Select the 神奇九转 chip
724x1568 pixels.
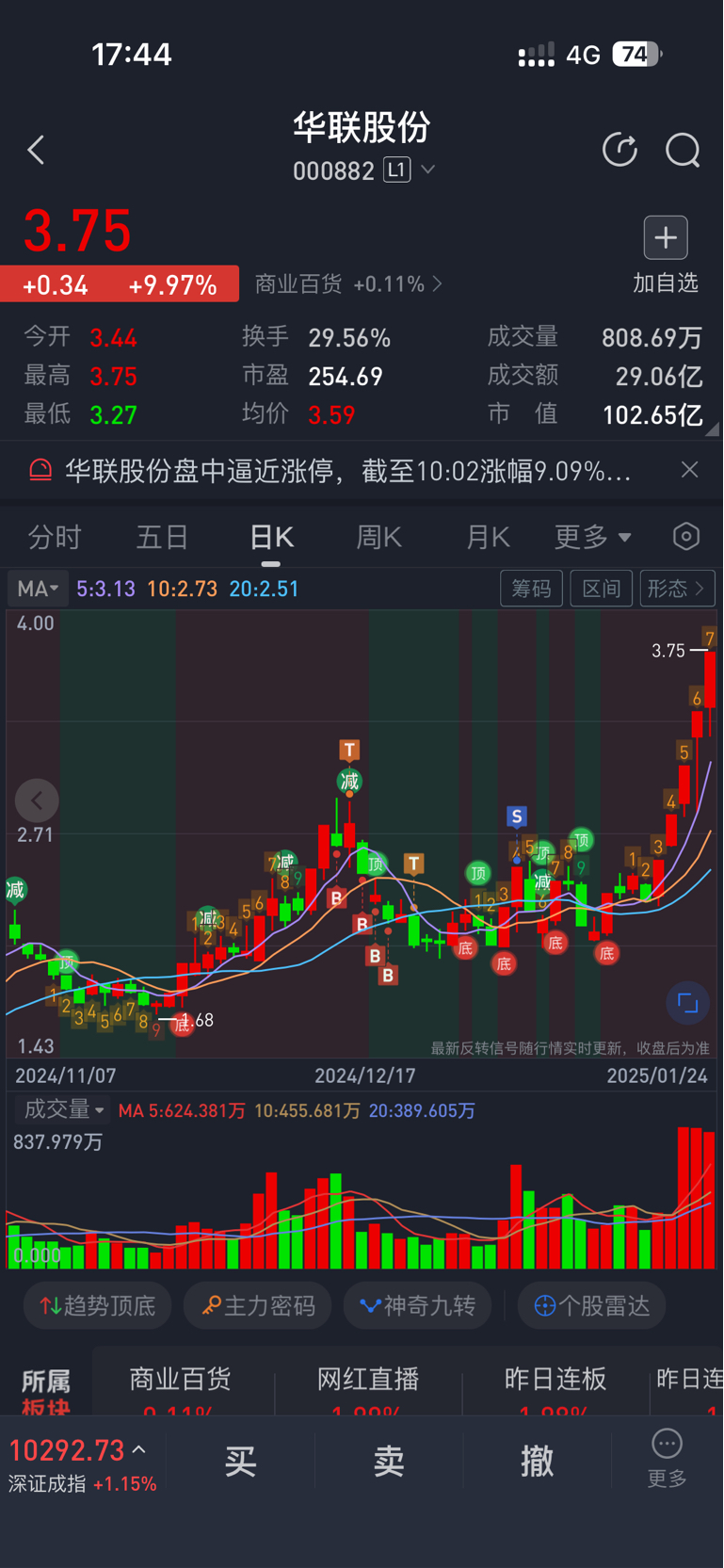pyautogui.click(x=417, y=1306)
